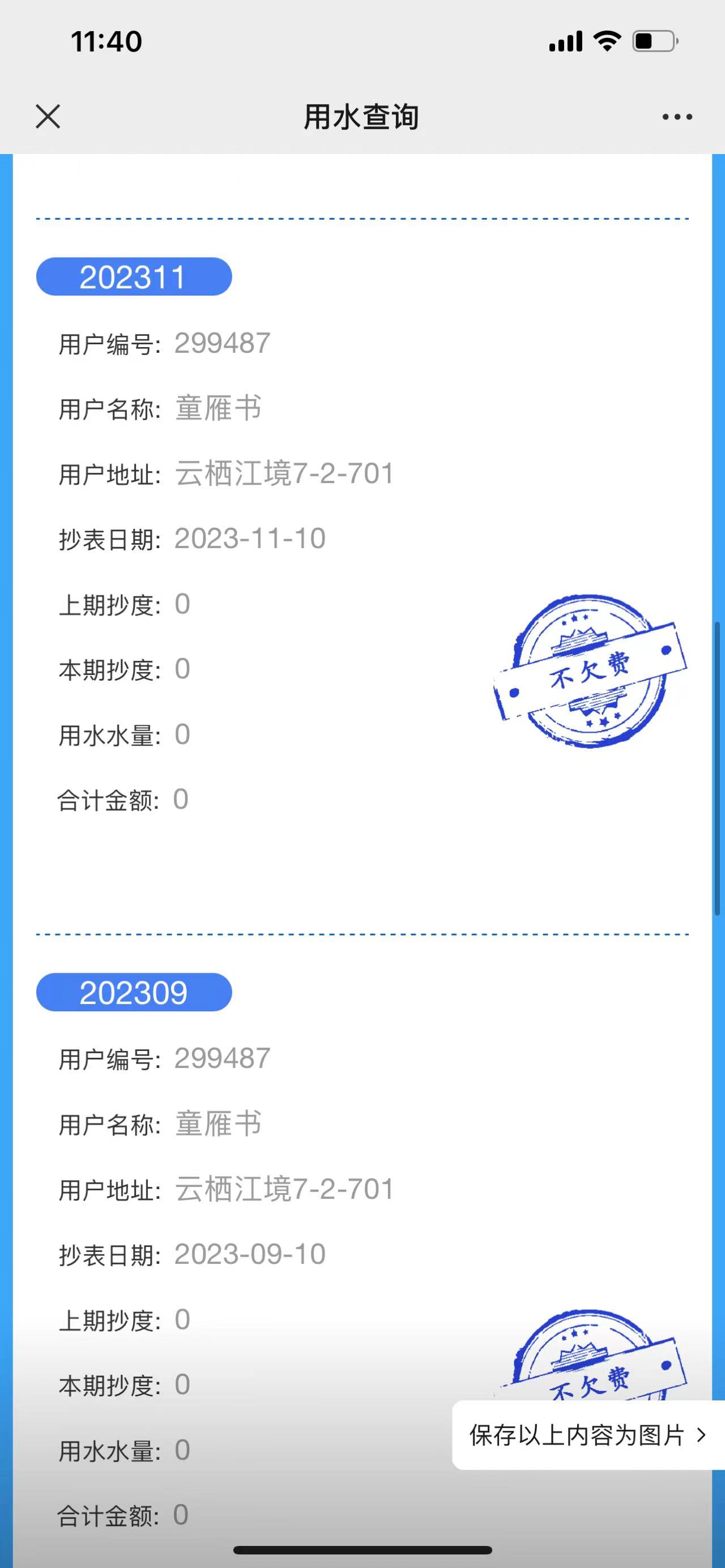
Task: Close the 用水查询 page
Action: coord(48,116)
